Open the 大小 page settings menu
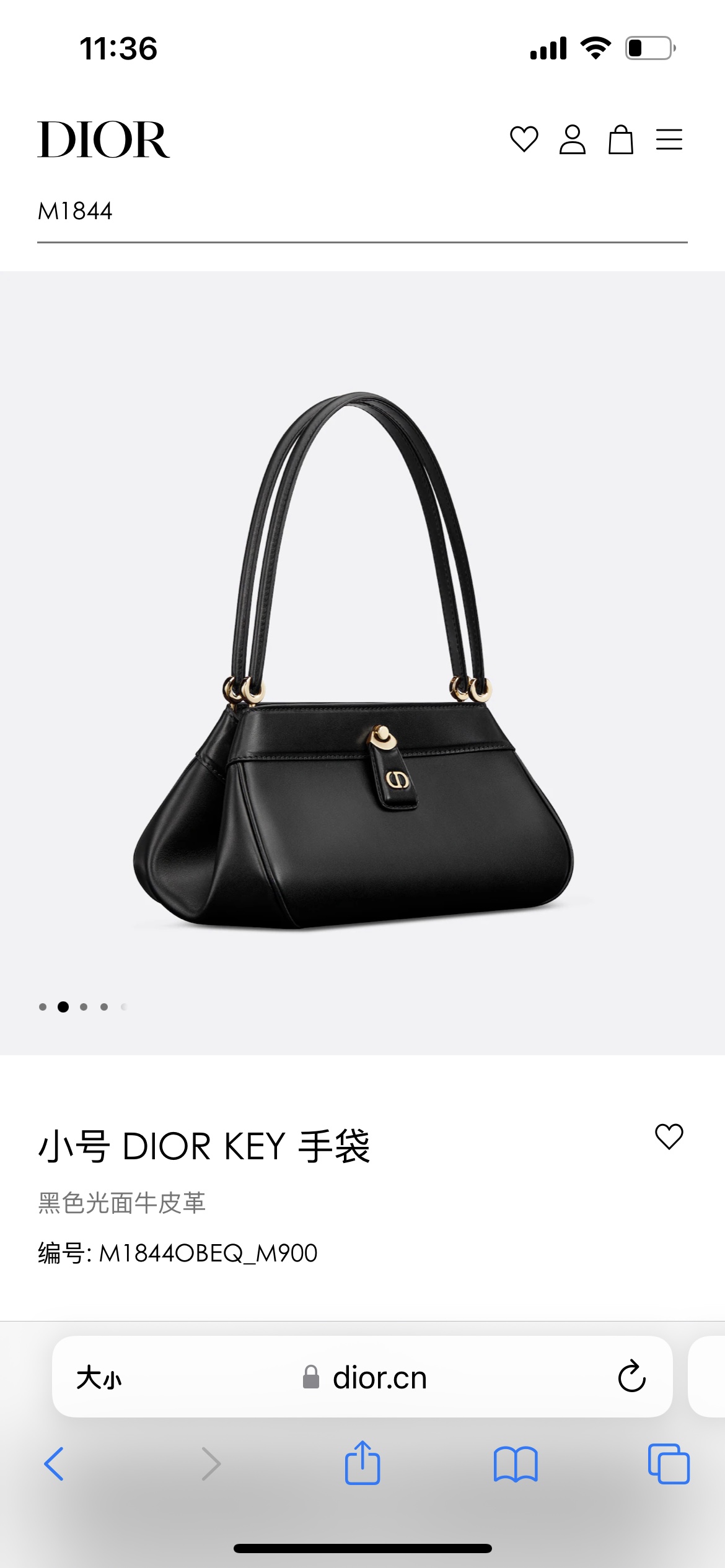Image resolution: width=725 pixels, height=1568 pixels. [x=99, y=1379]
